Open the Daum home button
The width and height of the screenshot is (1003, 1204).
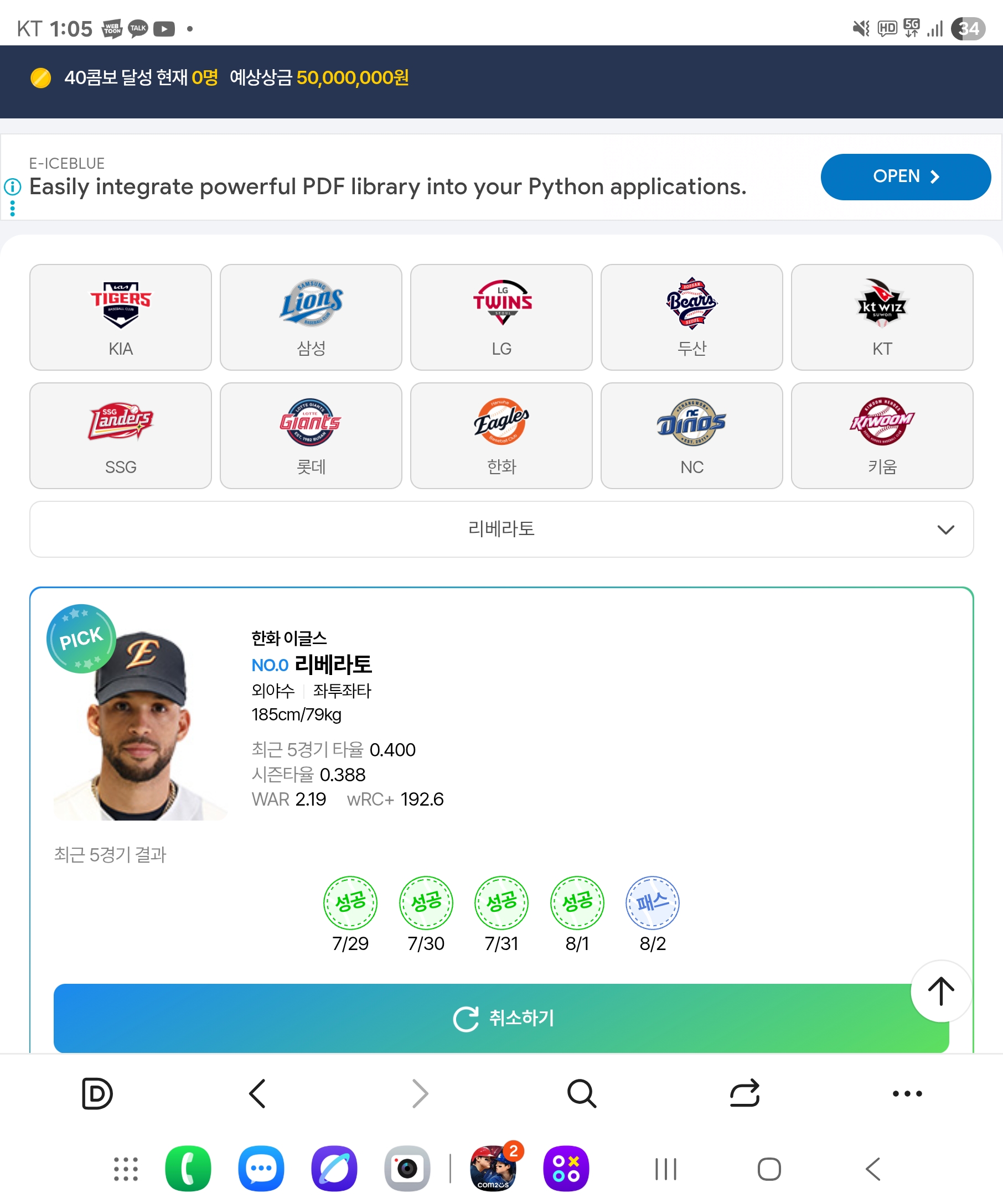tap(97, 1093)
